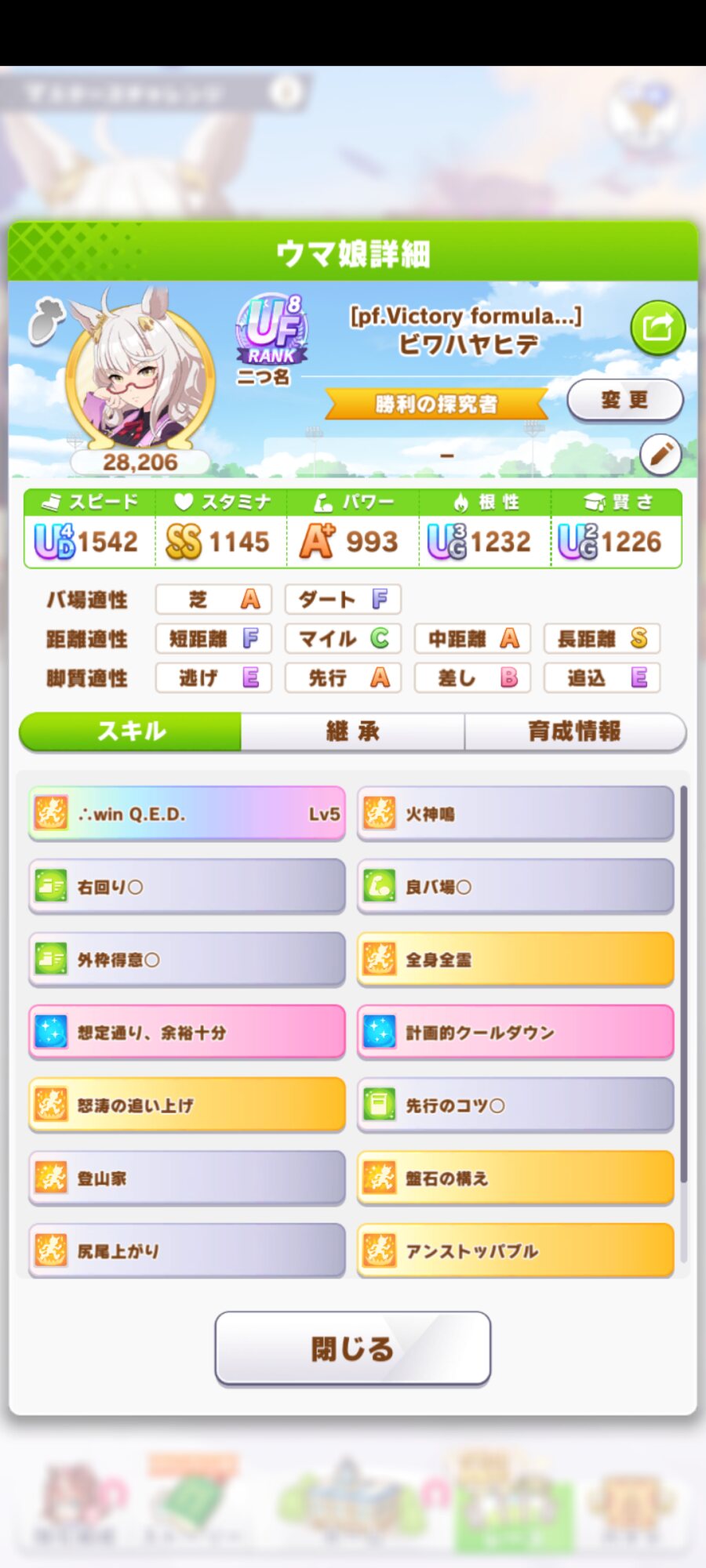Tap the pencil edit icon
Image resolution: width=706 pixels, height=1568 pixels.
click(x=661, y=454)
